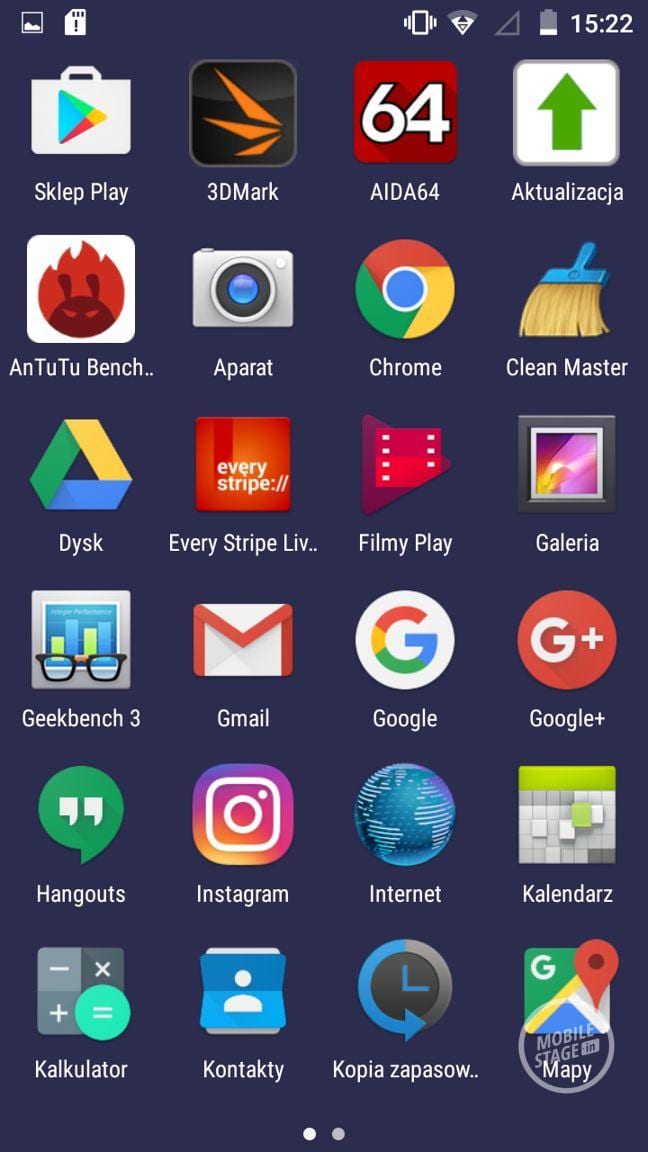Open Filmy Play app
648x1152 pixels.
(405, 465)
